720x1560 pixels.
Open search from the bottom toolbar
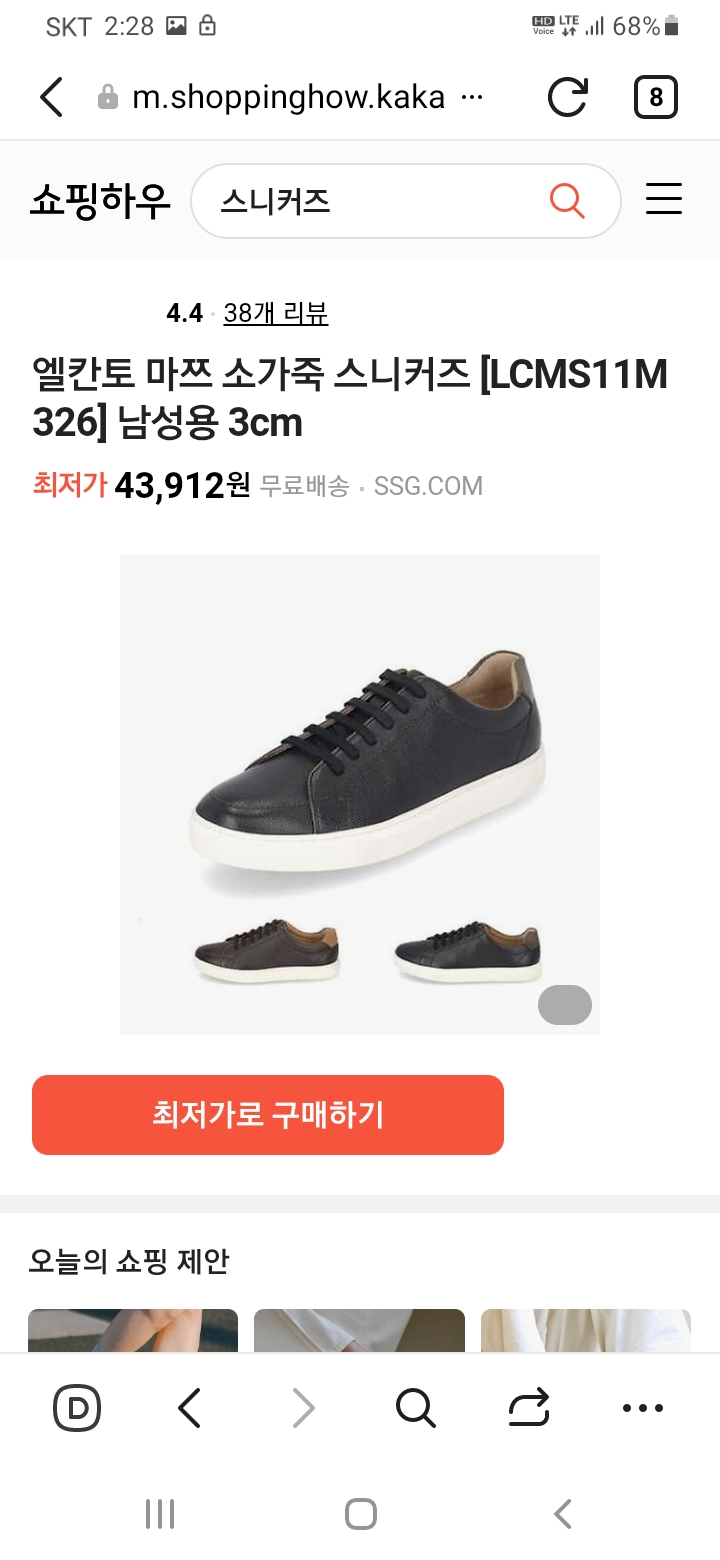[415, 1409]
